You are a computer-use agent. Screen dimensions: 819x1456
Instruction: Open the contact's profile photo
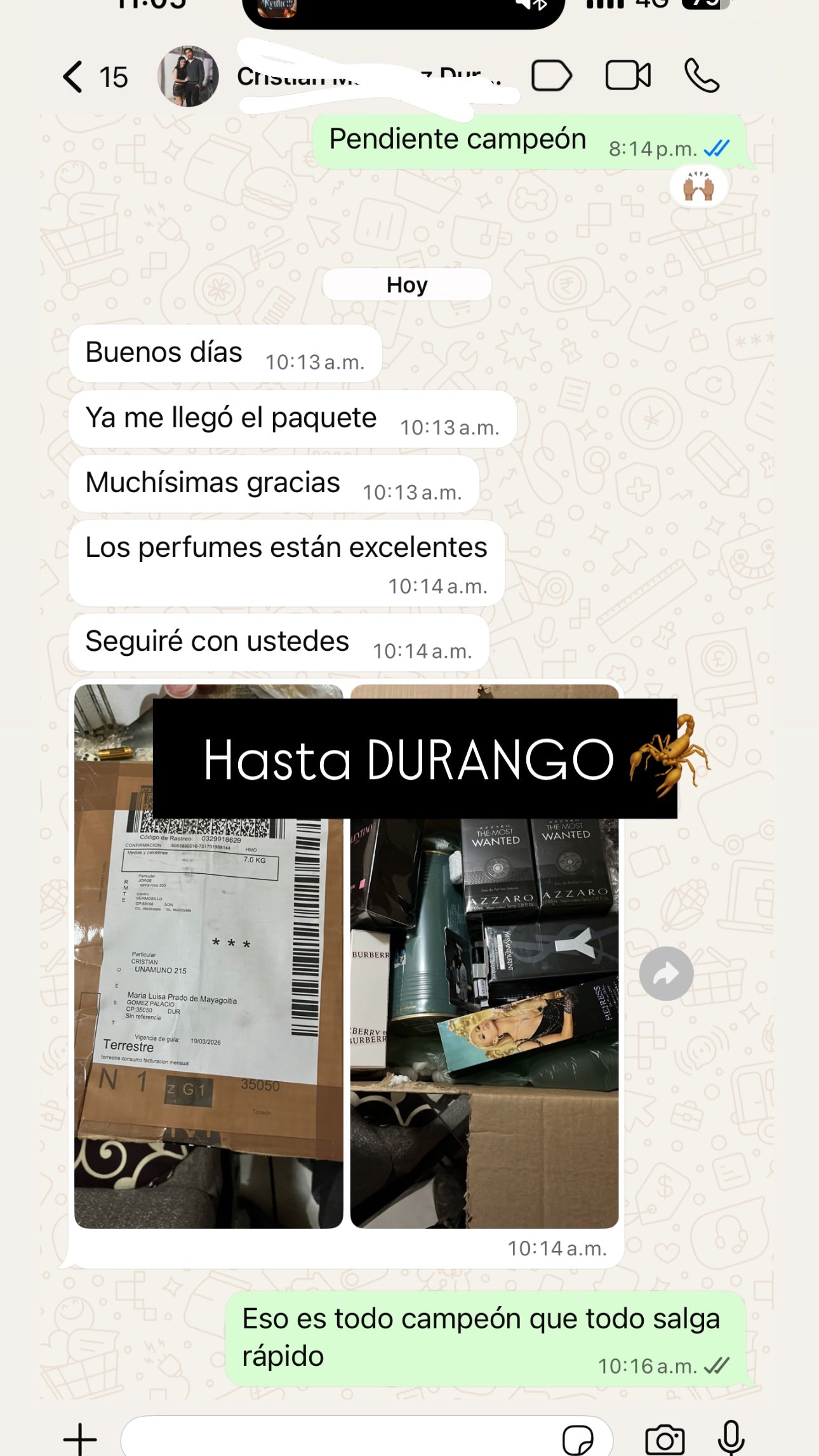pos(188,76)
